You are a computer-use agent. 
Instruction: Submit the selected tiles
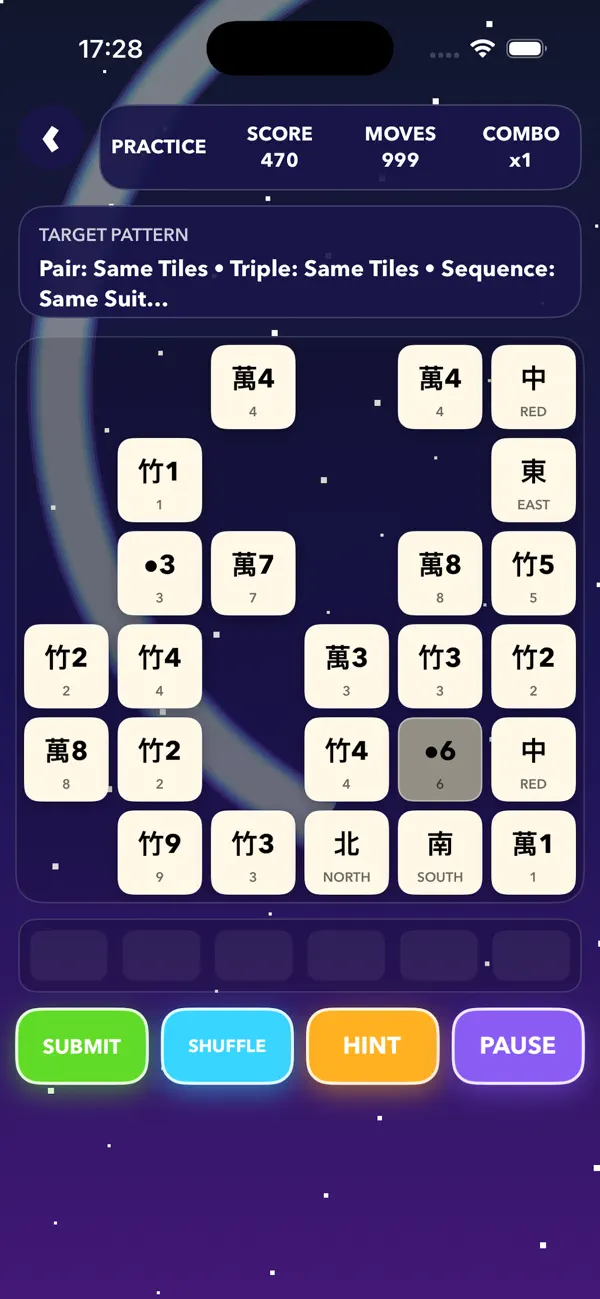click(x=82, y=1046)
